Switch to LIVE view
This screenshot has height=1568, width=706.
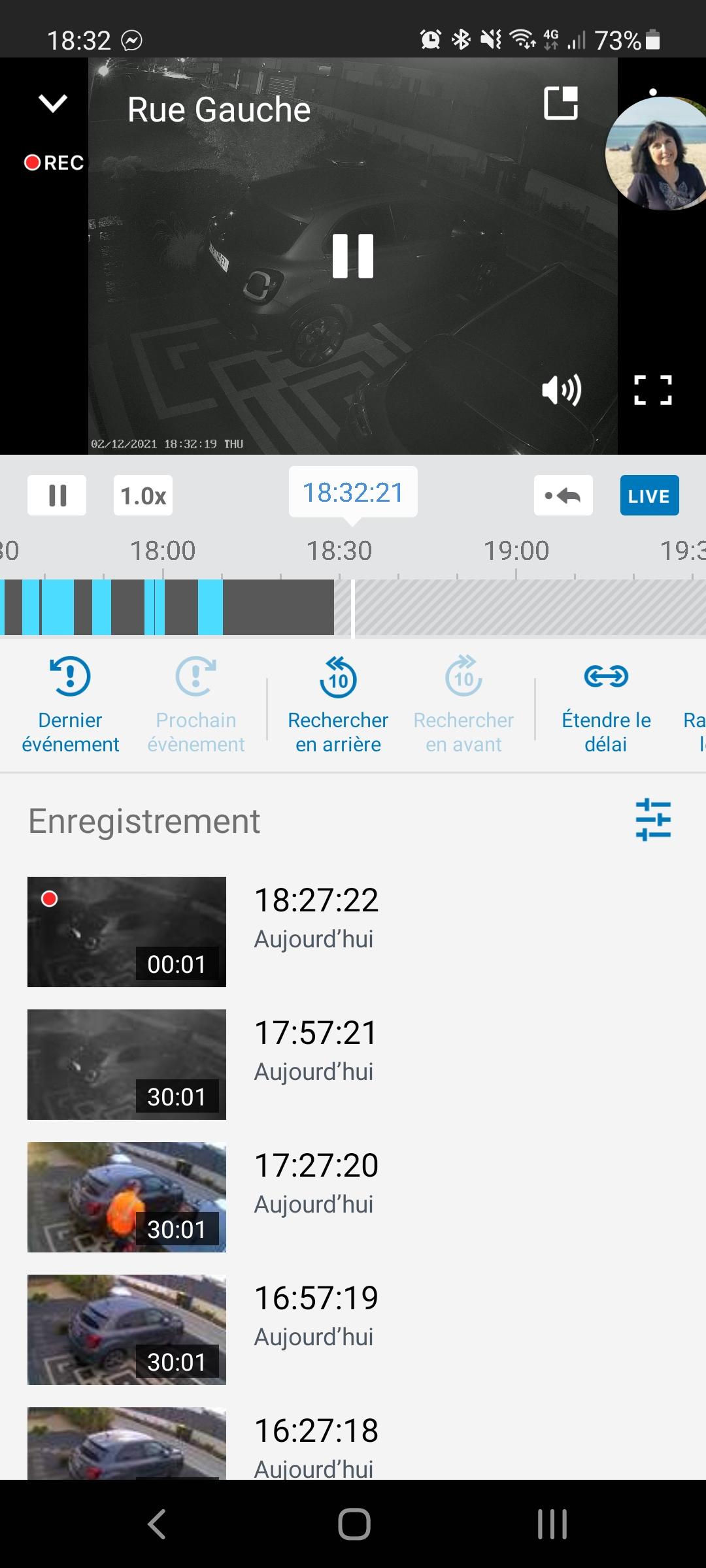click(x=649, y=496)
